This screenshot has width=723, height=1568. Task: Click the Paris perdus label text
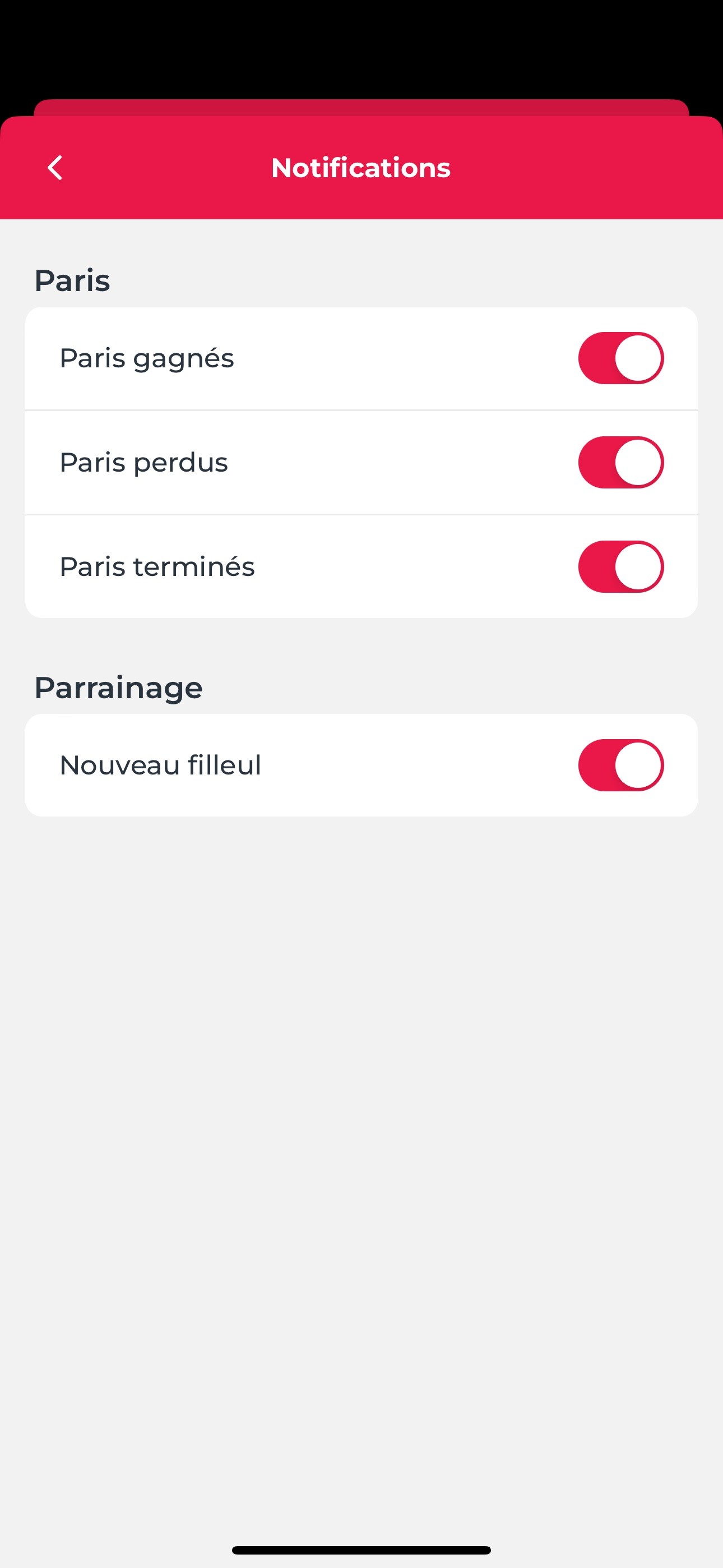click(143, 462)
